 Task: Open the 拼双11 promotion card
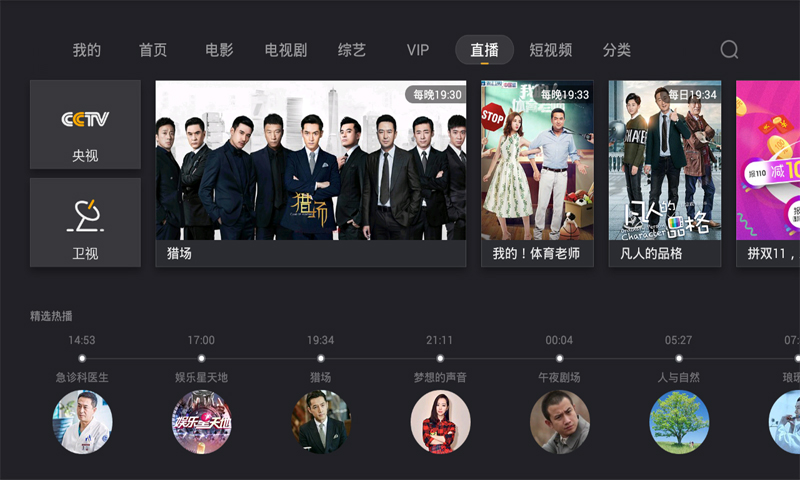click(768, 173)
